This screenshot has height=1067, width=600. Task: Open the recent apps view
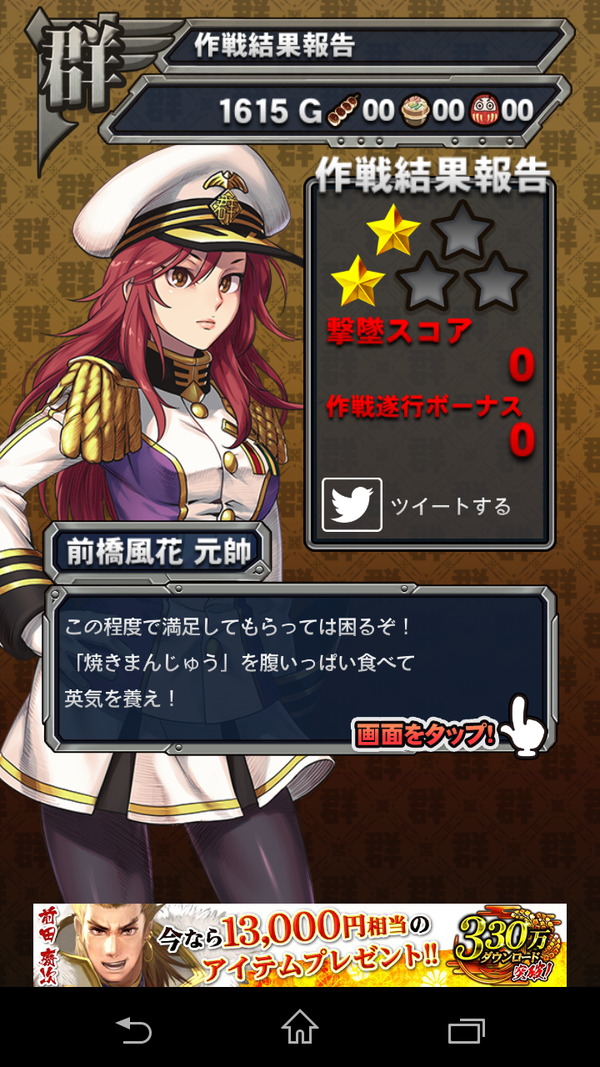[x=466, y=1028]
